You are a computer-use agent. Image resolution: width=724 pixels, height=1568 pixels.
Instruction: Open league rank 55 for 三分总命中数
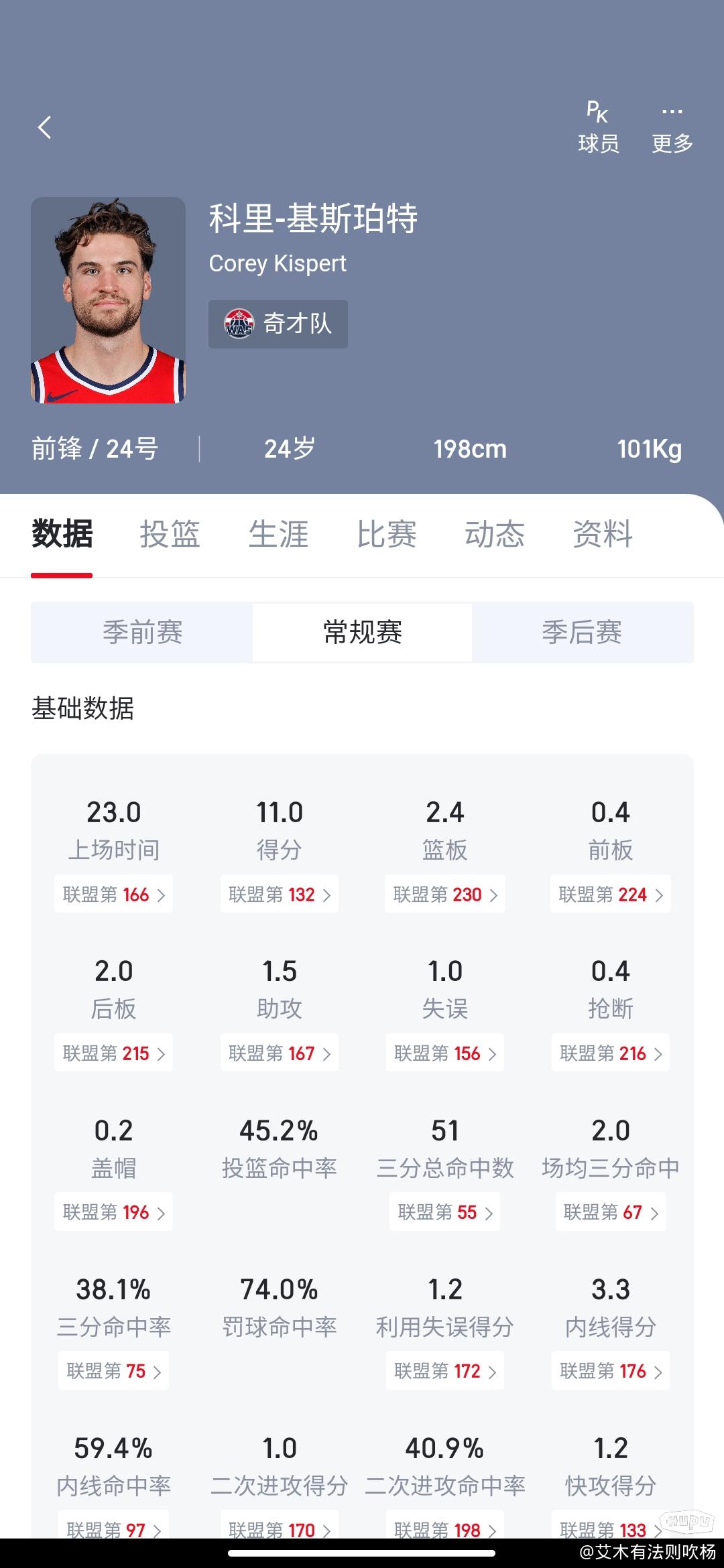point(445,1212)
